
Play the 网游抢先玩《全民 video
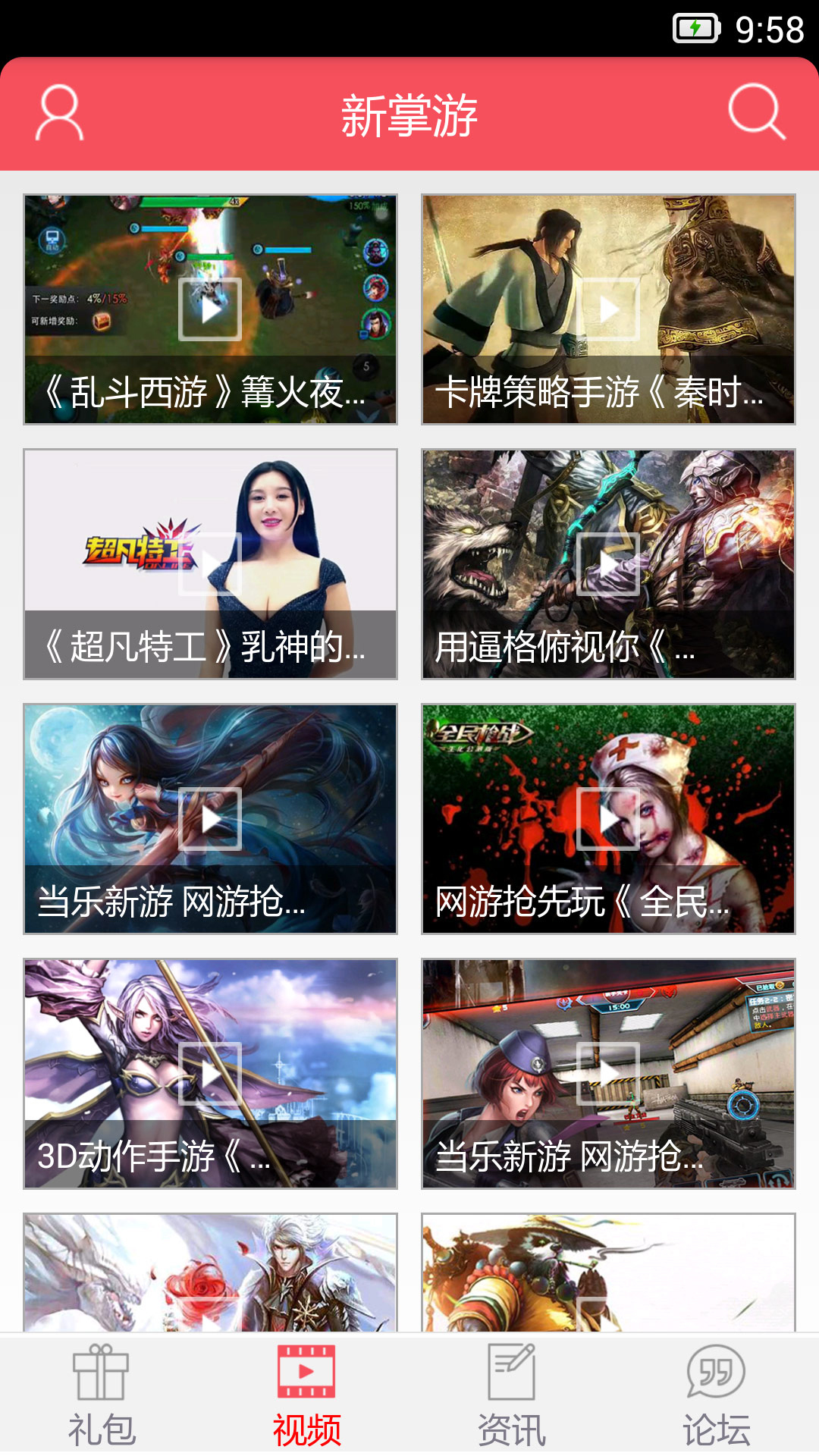[608, 819]
